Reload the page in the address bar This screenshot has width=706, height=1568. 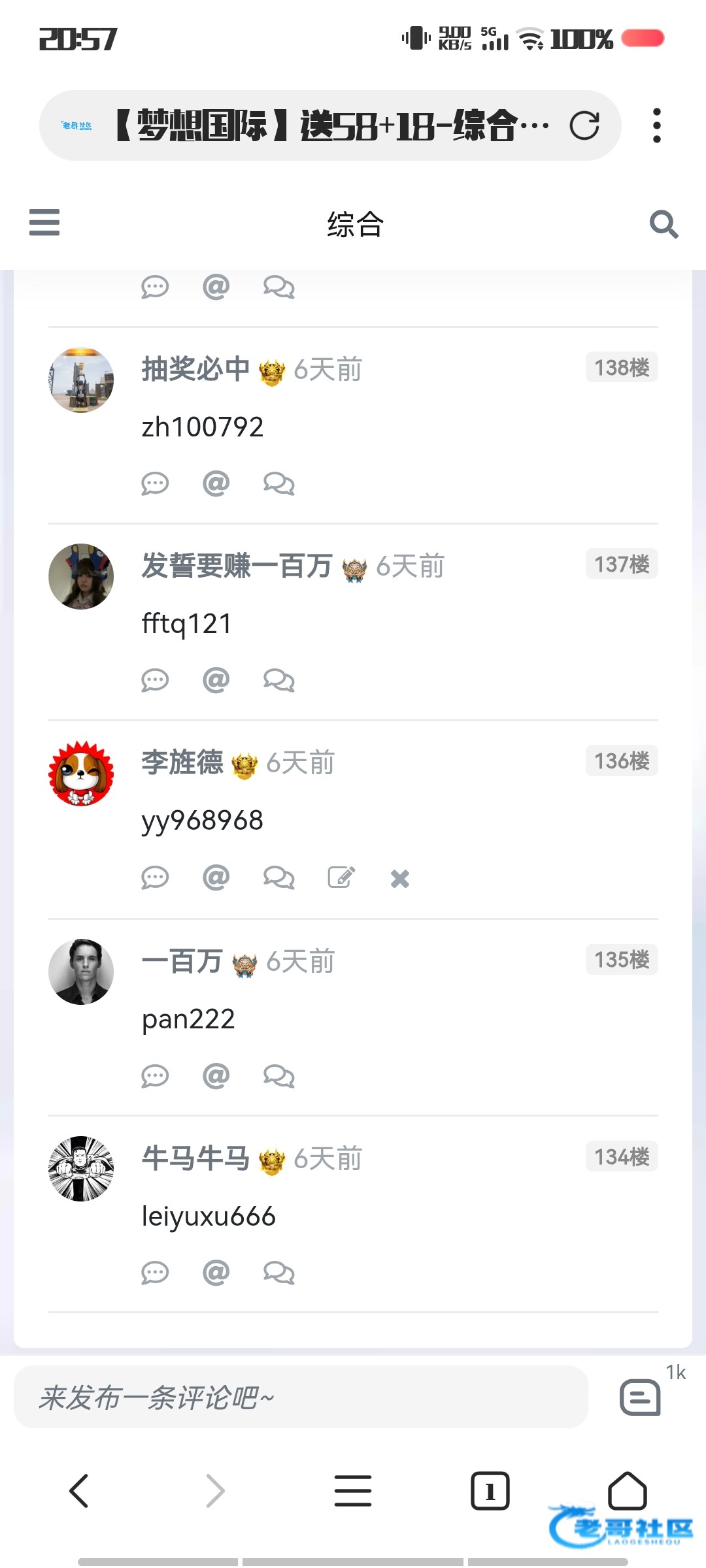[584, 125]
